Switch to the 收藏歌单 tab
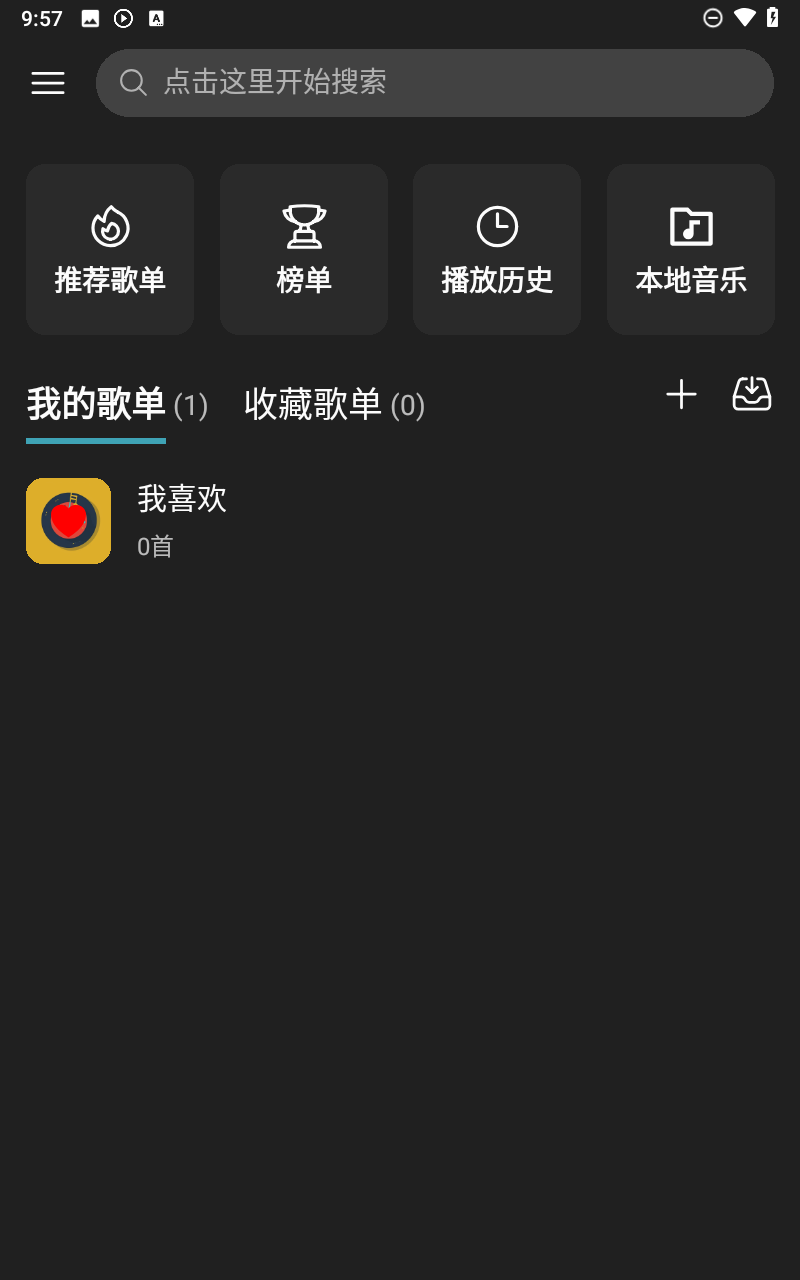Screen dimensions: 800x1280 click(x=335, y=405)
